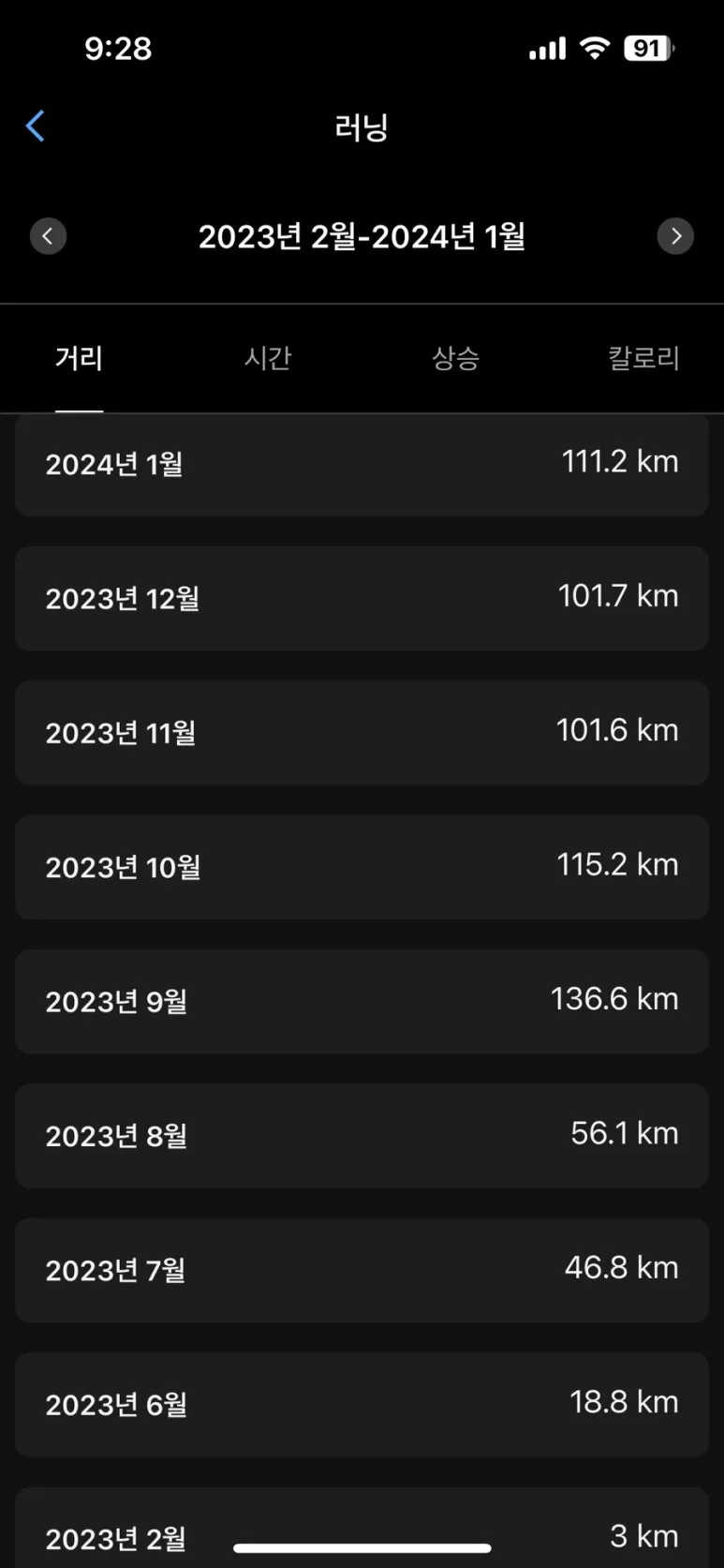Open the 2023년 10월 row
The height and width of the screenshot is (1568, 724).
point(362,867)
